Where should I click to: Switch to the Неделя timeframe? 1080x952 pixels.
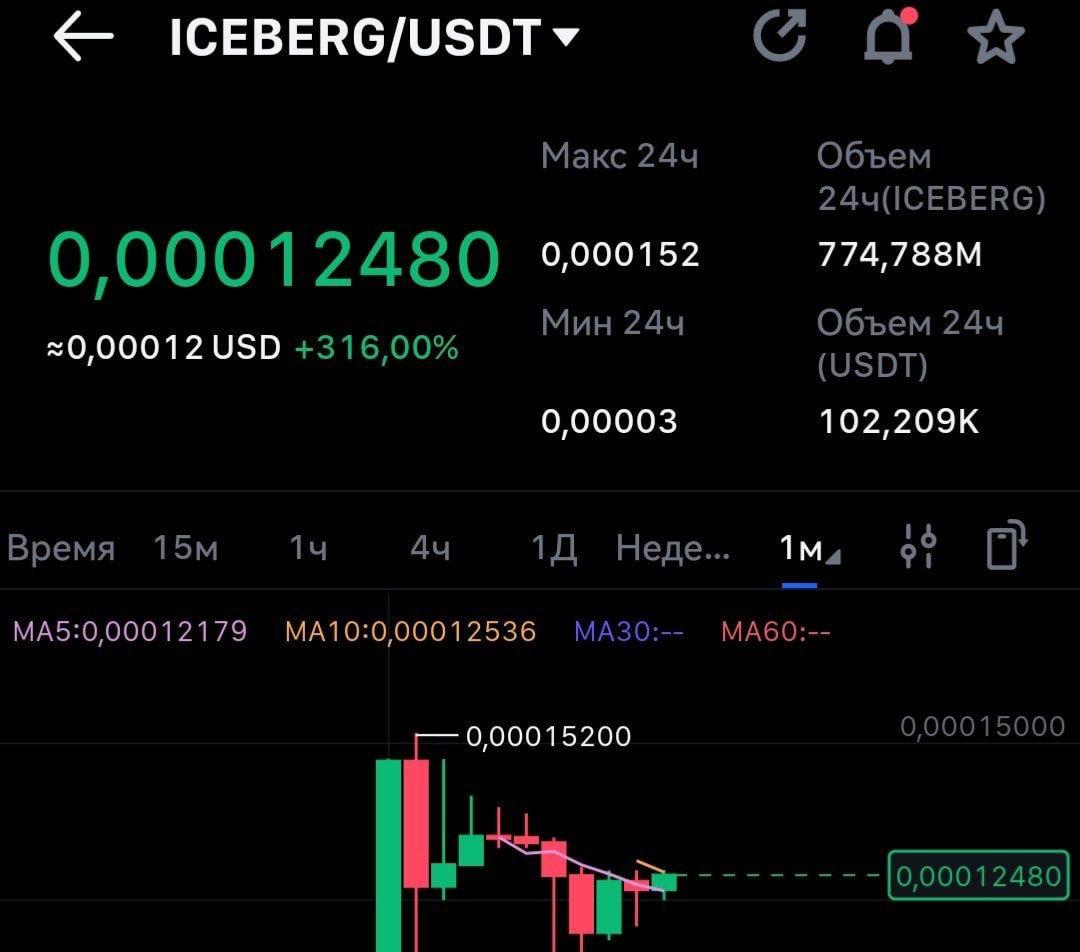673,548
